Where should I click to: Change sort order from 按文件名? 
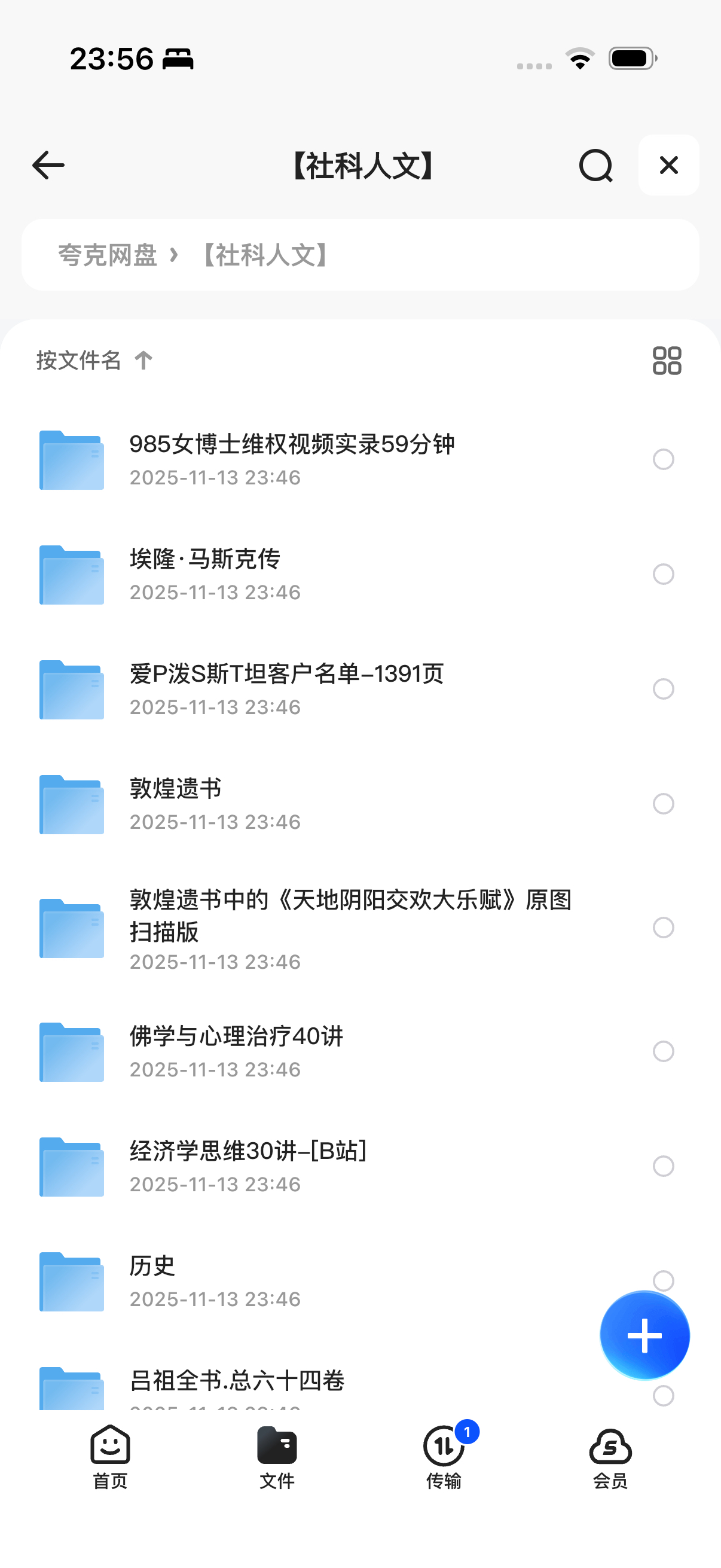94,361
